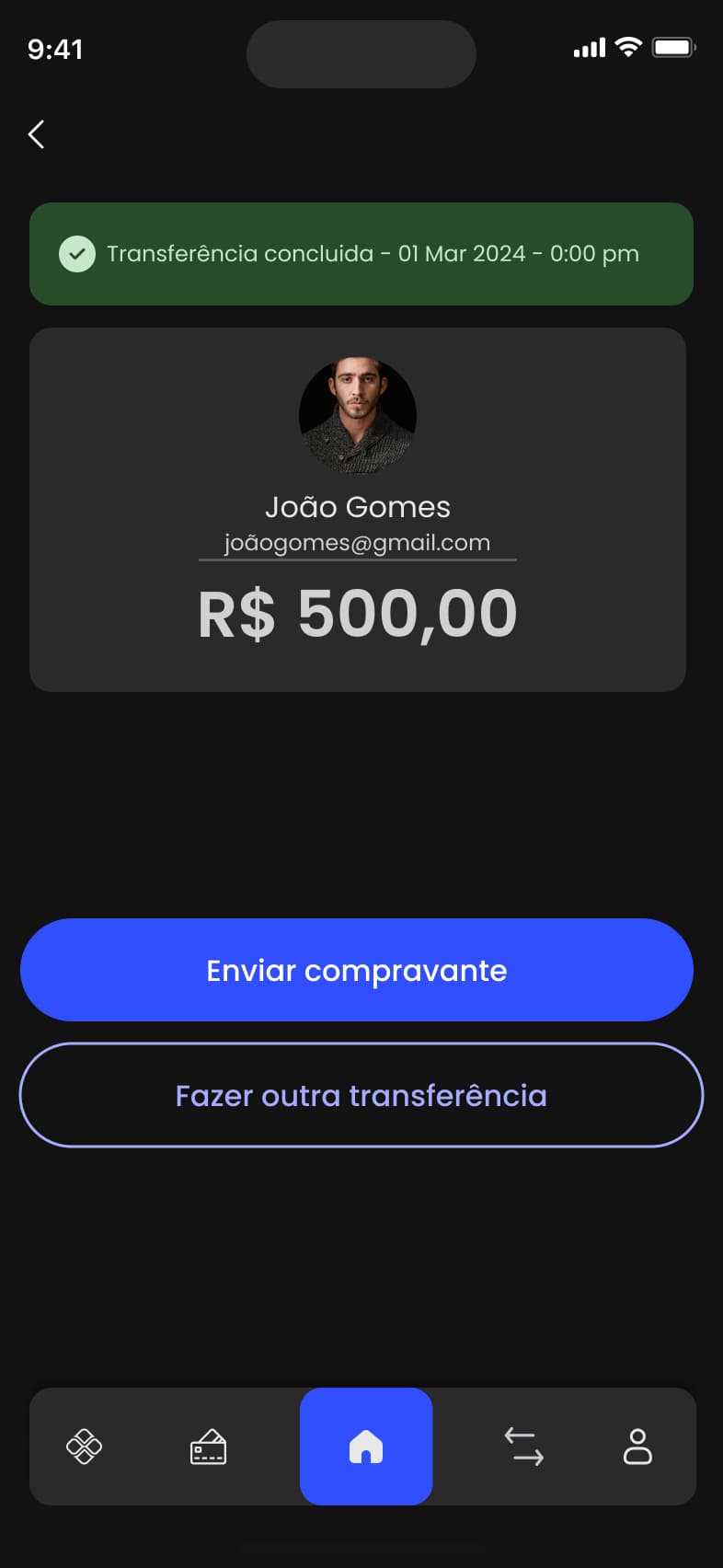Select the profile icon in bottom navigation
Viewport: 723px width, 1568px height.
point(637,1446)
